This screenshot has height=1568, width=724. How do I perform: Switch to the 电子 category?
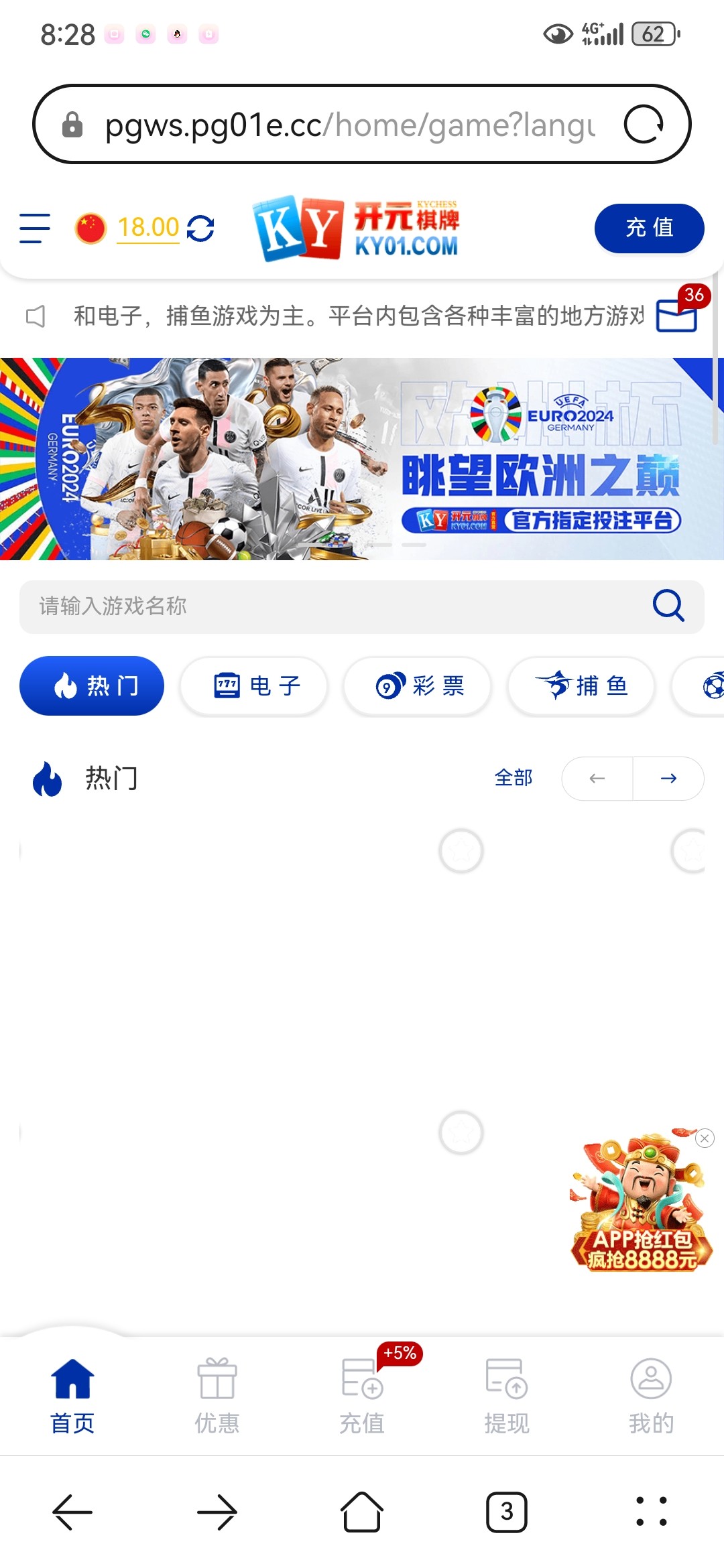tap(255, 685)
